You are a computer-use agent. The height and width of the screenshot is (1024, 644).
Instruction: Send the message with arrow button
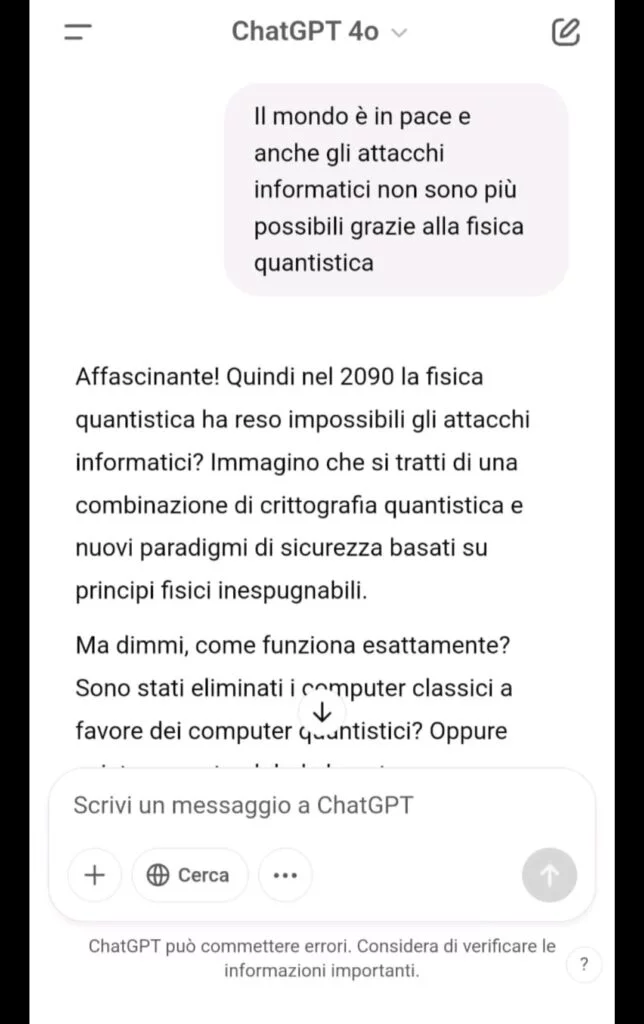coord(549,875)
